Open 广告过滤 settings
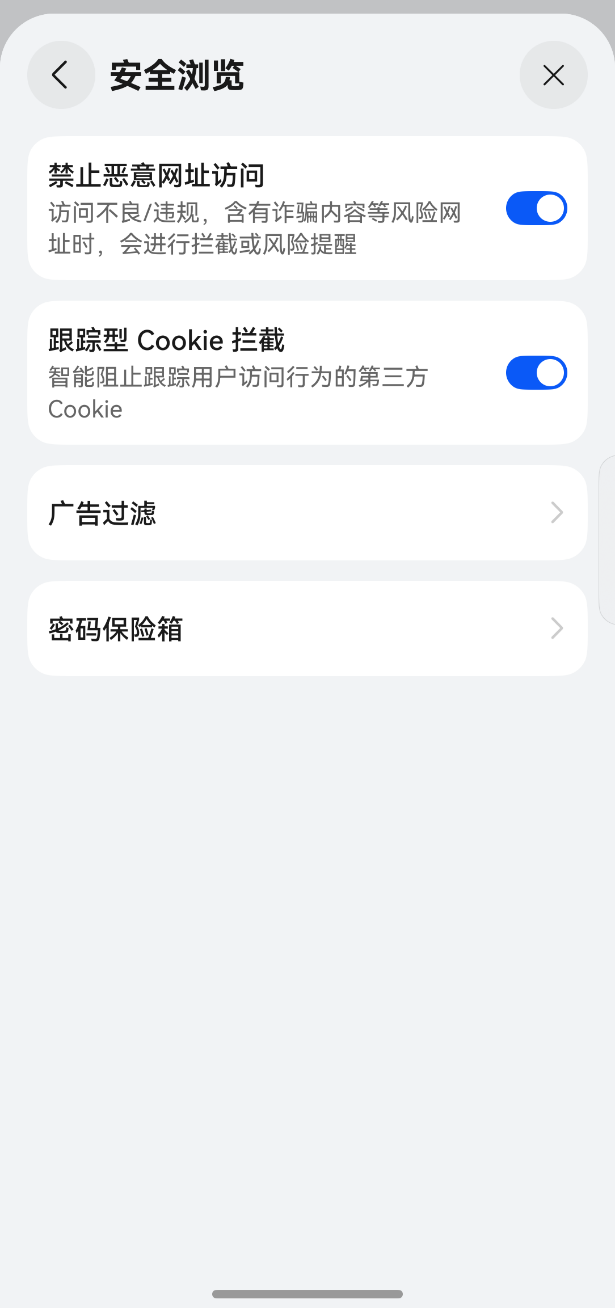Viewport: 615px width, 1308px height. [307, 513]
